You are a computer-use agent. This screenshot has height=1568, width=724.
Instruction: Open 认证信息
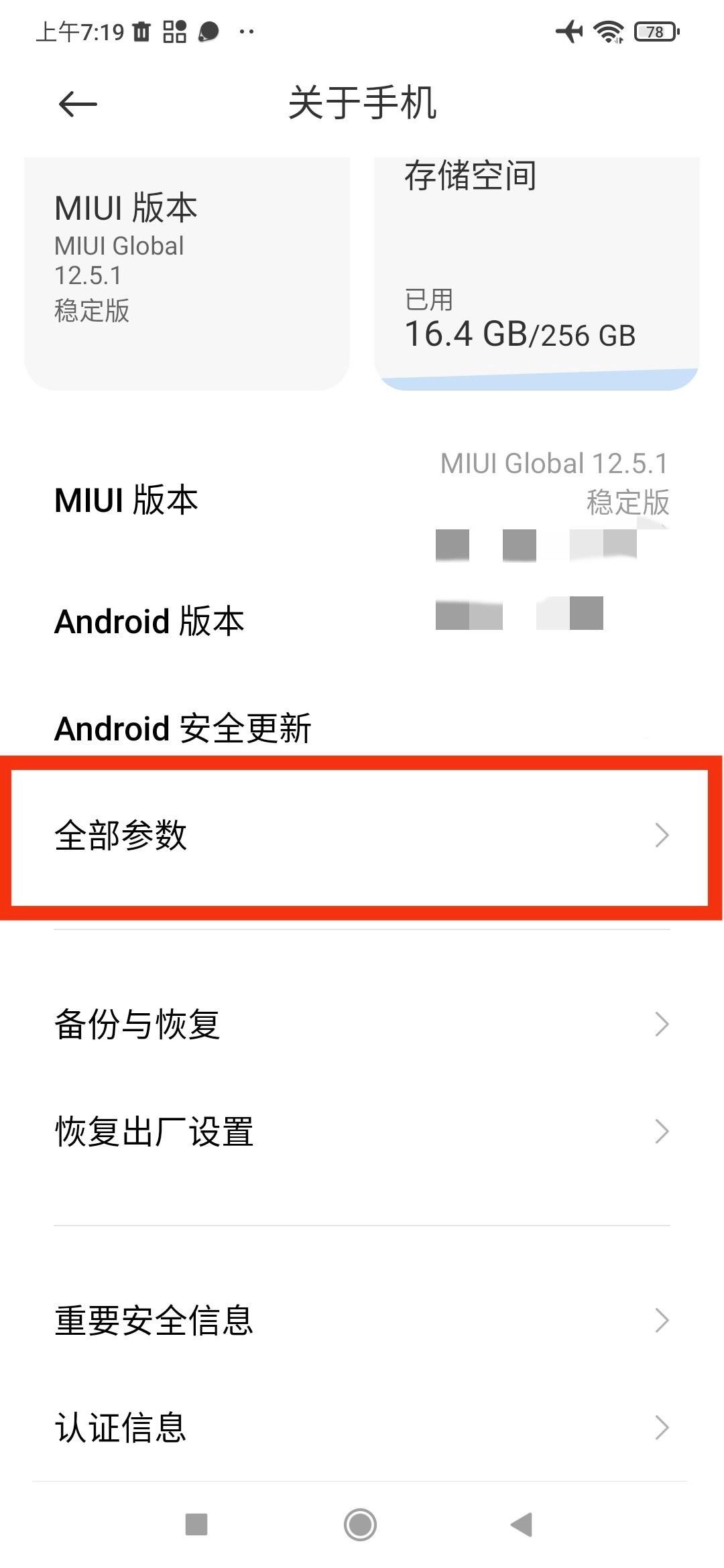(362, 1427)
